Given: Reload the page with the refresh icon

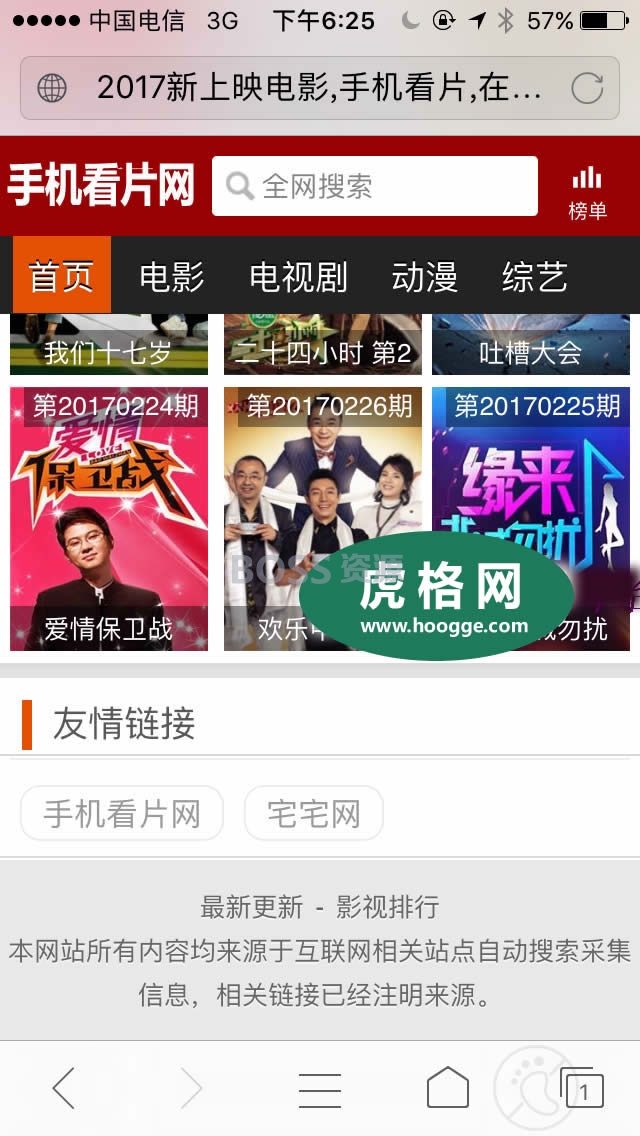Looking at the screenshot, I should (x=587, y=88).
